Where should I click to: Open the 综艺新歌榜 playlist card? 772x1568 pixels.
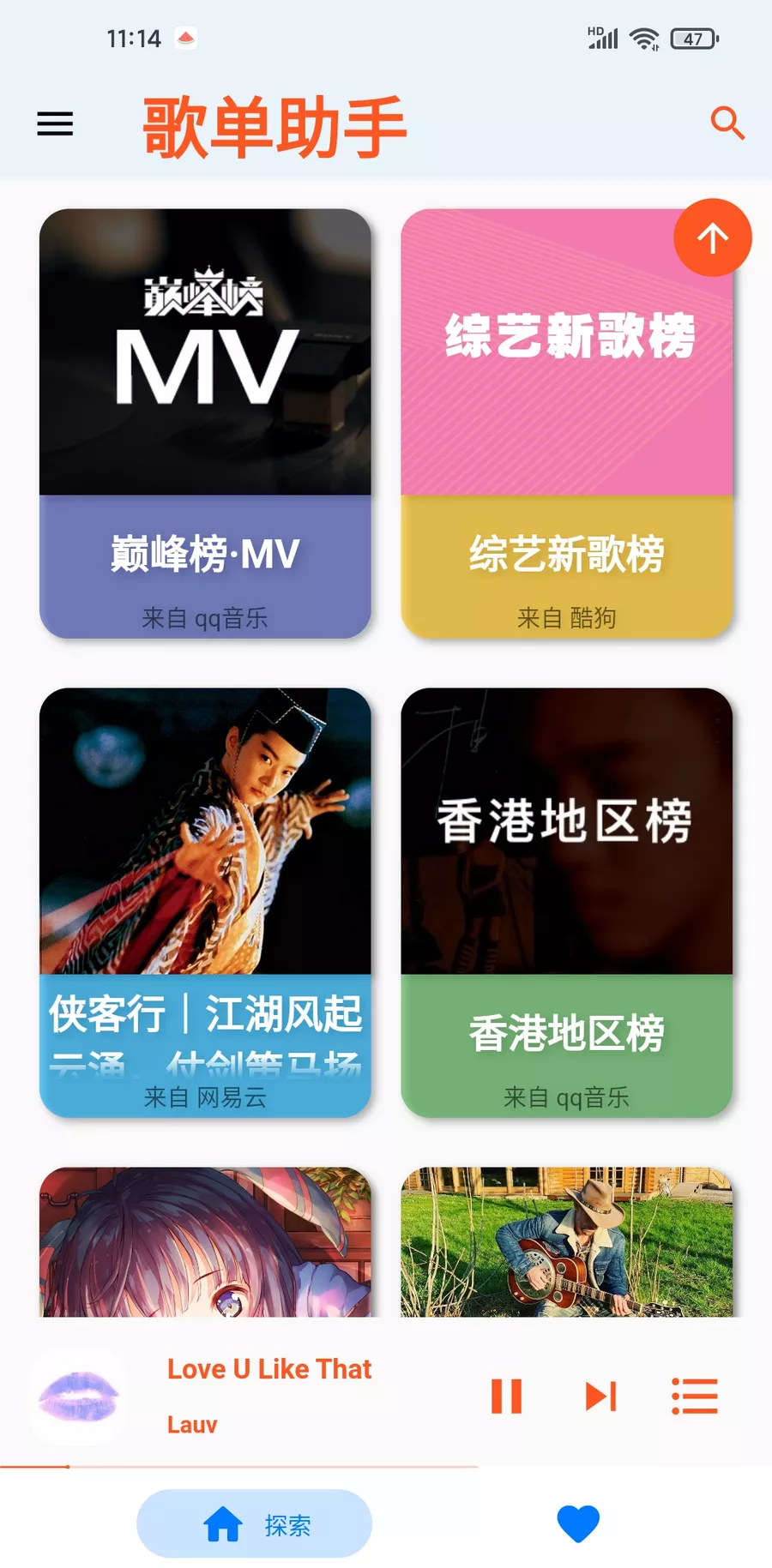(568, 420)
